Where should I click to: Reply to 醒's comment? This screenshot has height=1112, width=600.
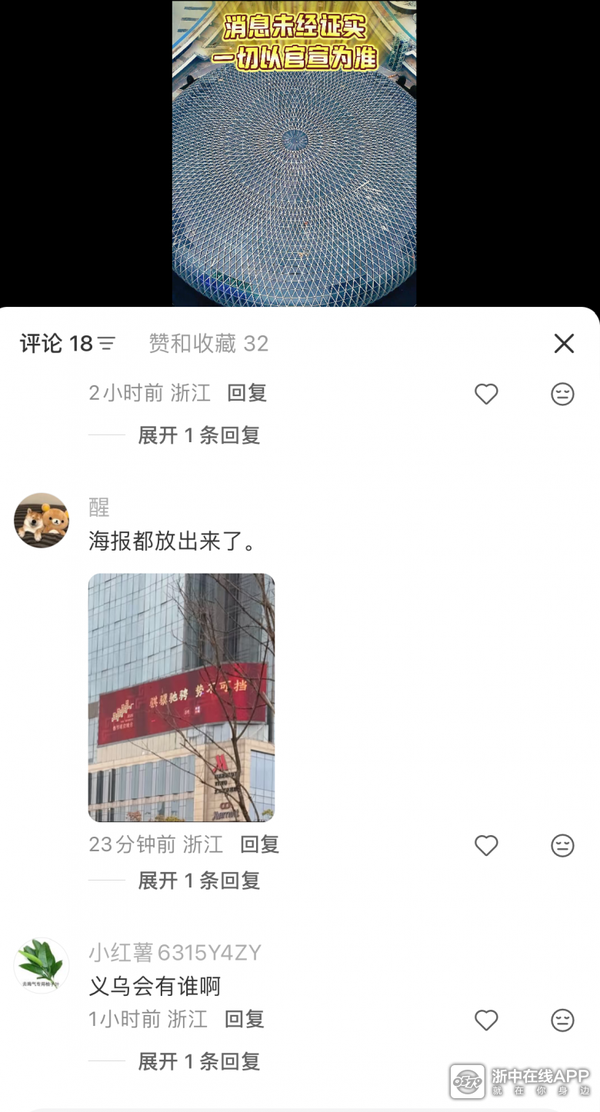pyautogui.click(x=258, y=844)
